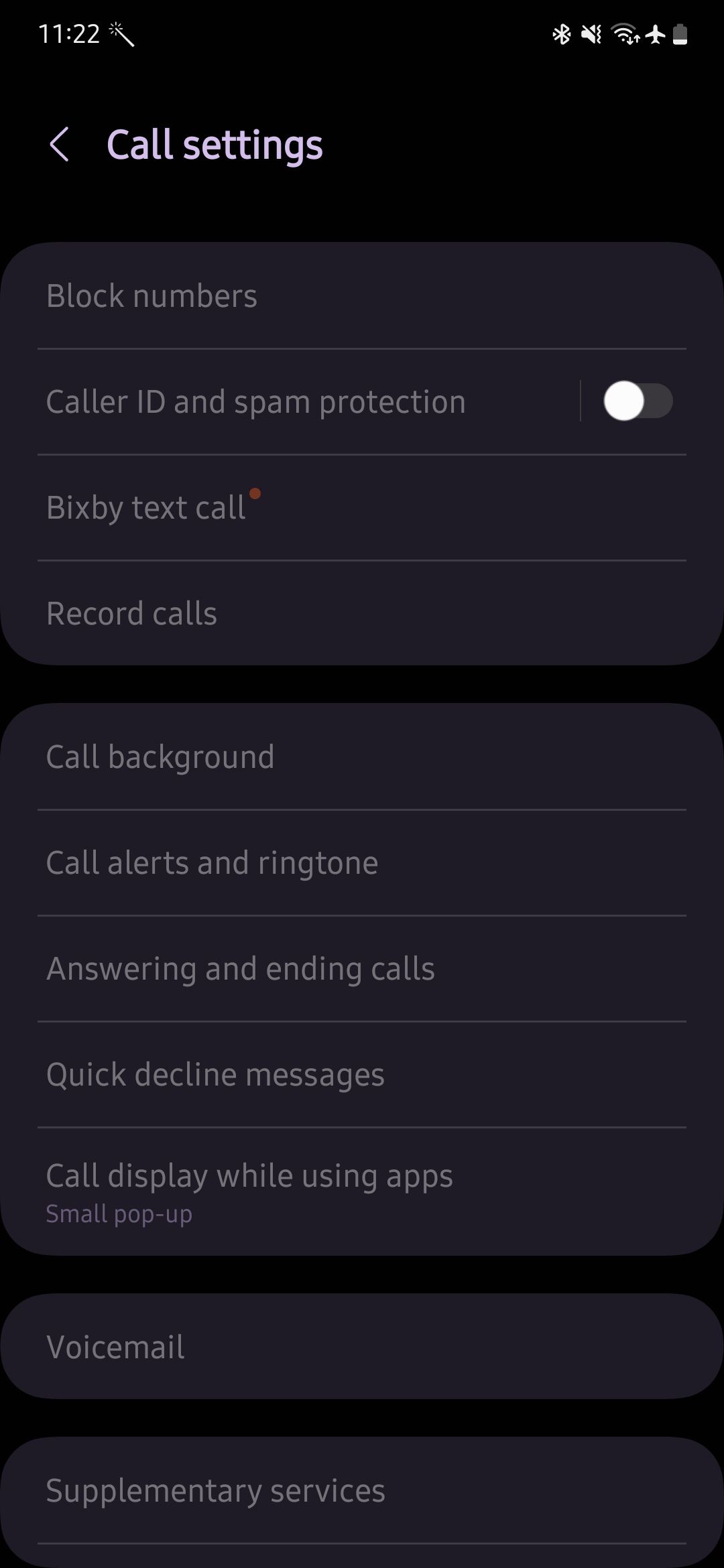
Task: Tap the notification dot on Bixby text call
Action: tap(254, 495)
